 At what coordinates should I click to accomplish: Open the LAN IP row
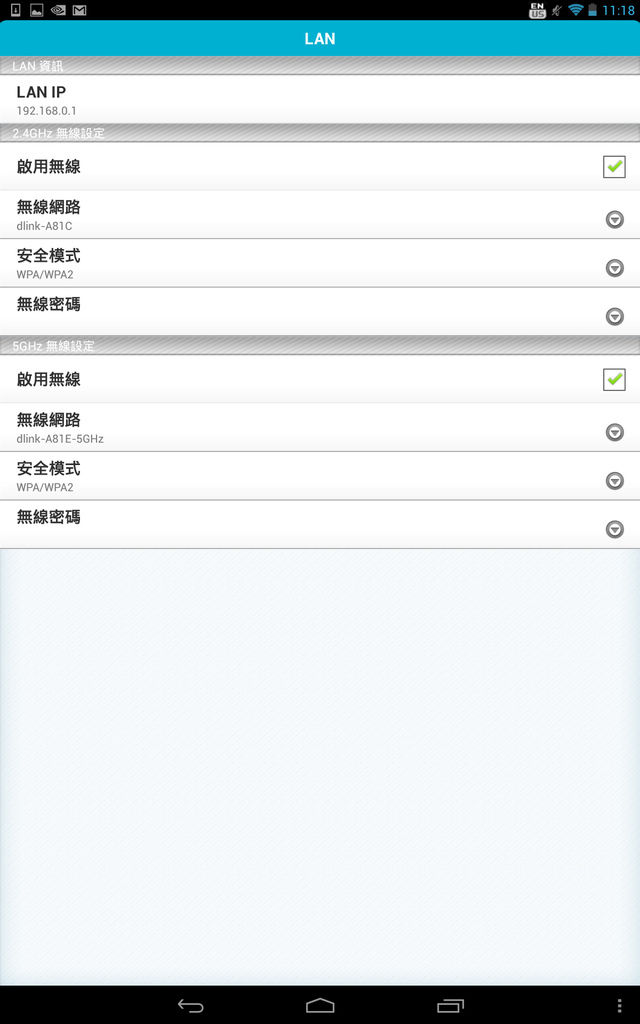point(320,99)
